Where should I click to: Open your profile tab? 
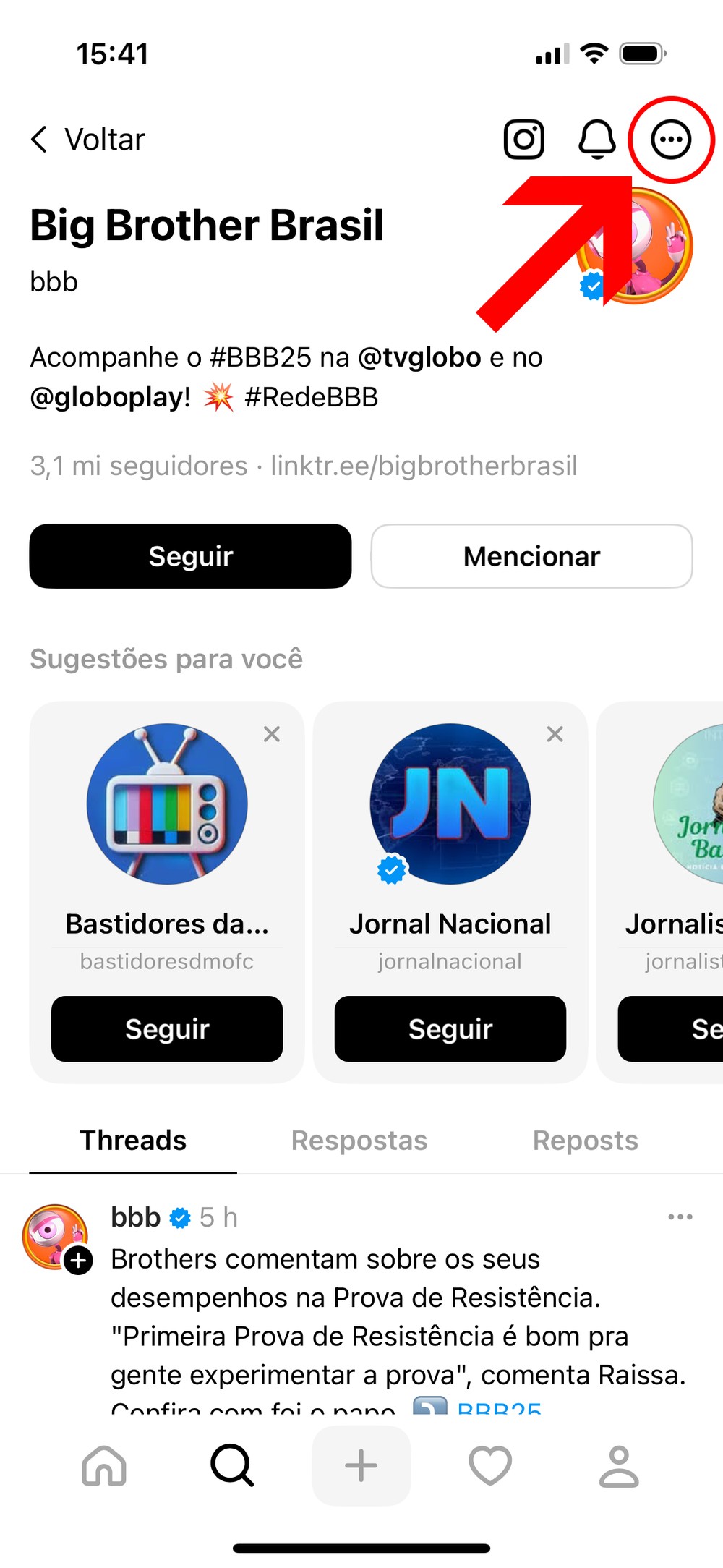[619, 1466]
